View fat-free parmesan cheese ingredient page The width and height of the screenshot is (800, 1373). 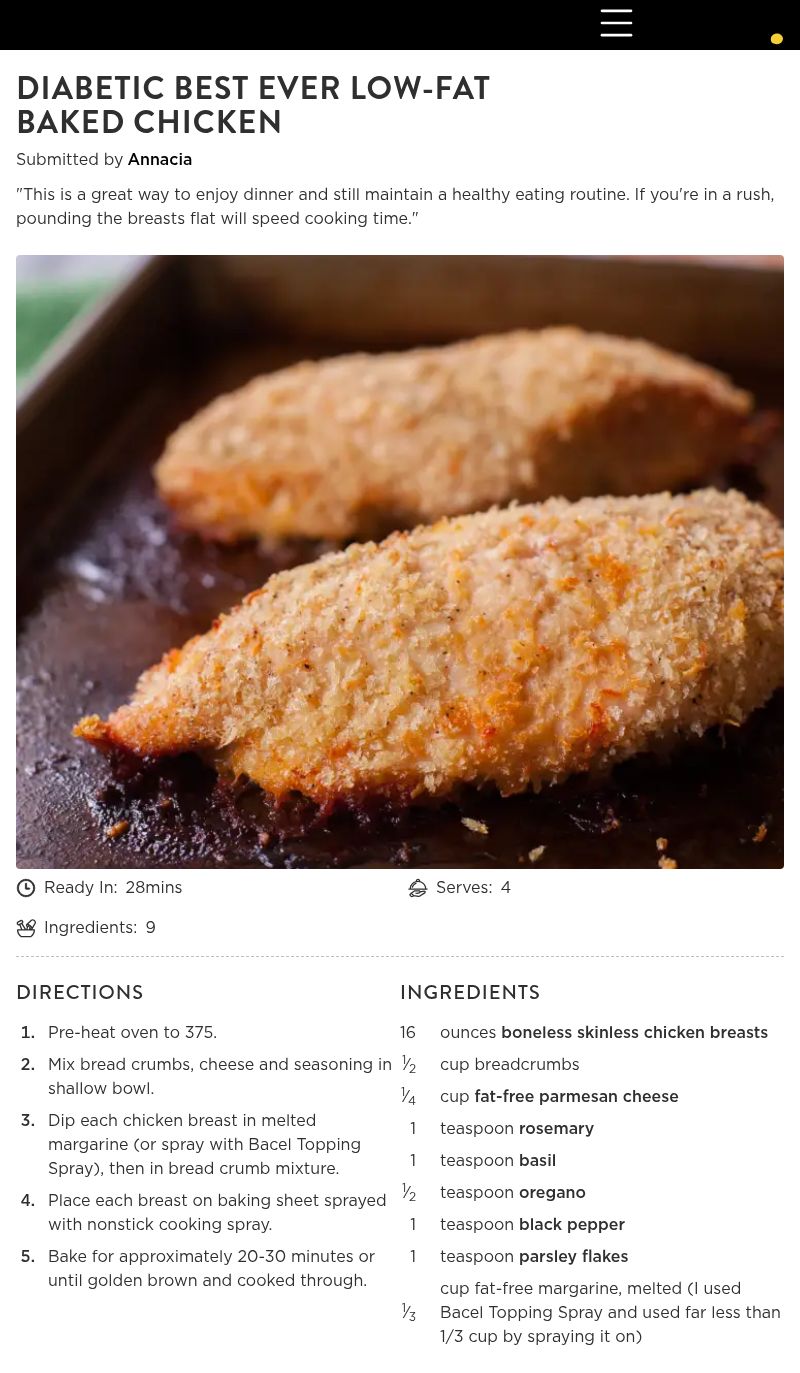click(576, 1096)
